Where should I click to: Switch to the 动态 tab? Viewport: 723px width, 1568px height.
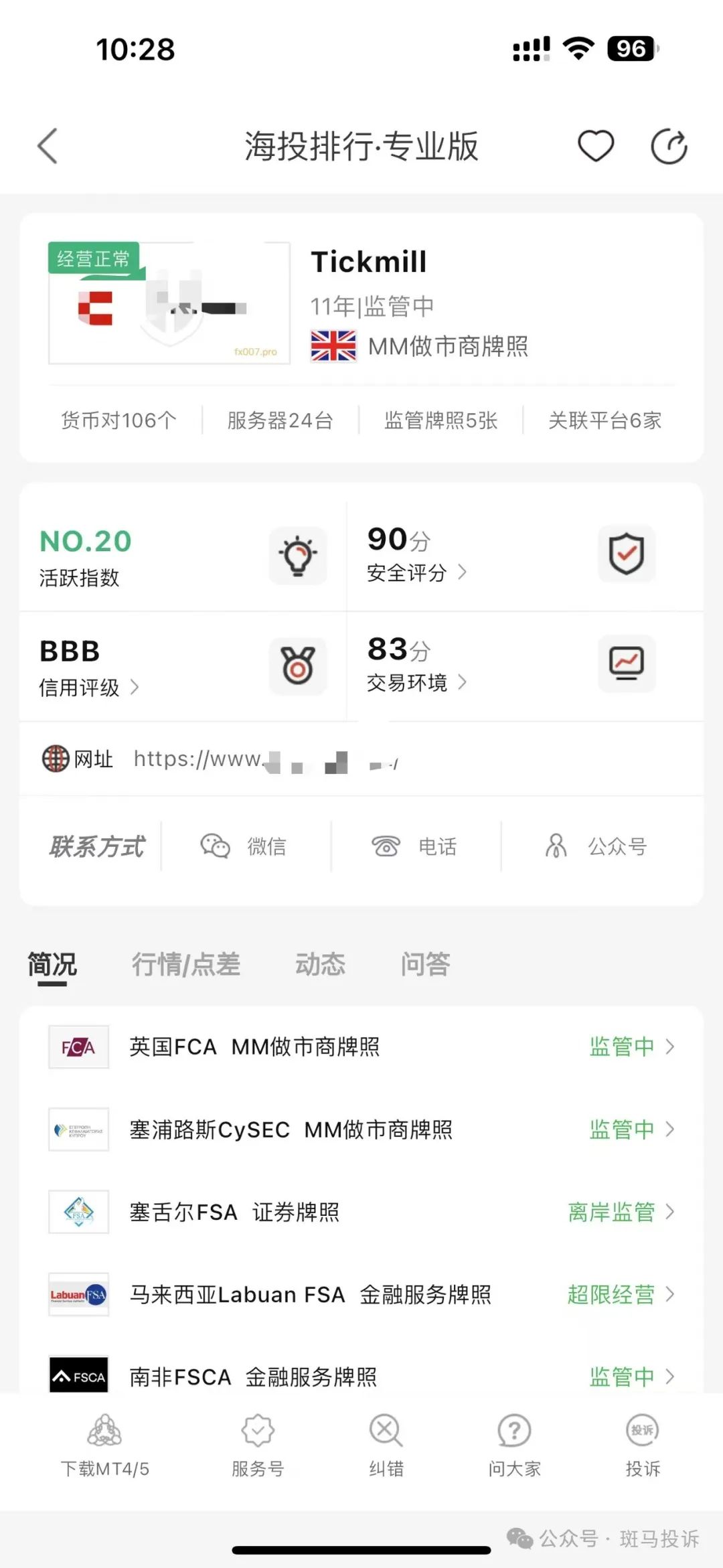click(321, 964)
